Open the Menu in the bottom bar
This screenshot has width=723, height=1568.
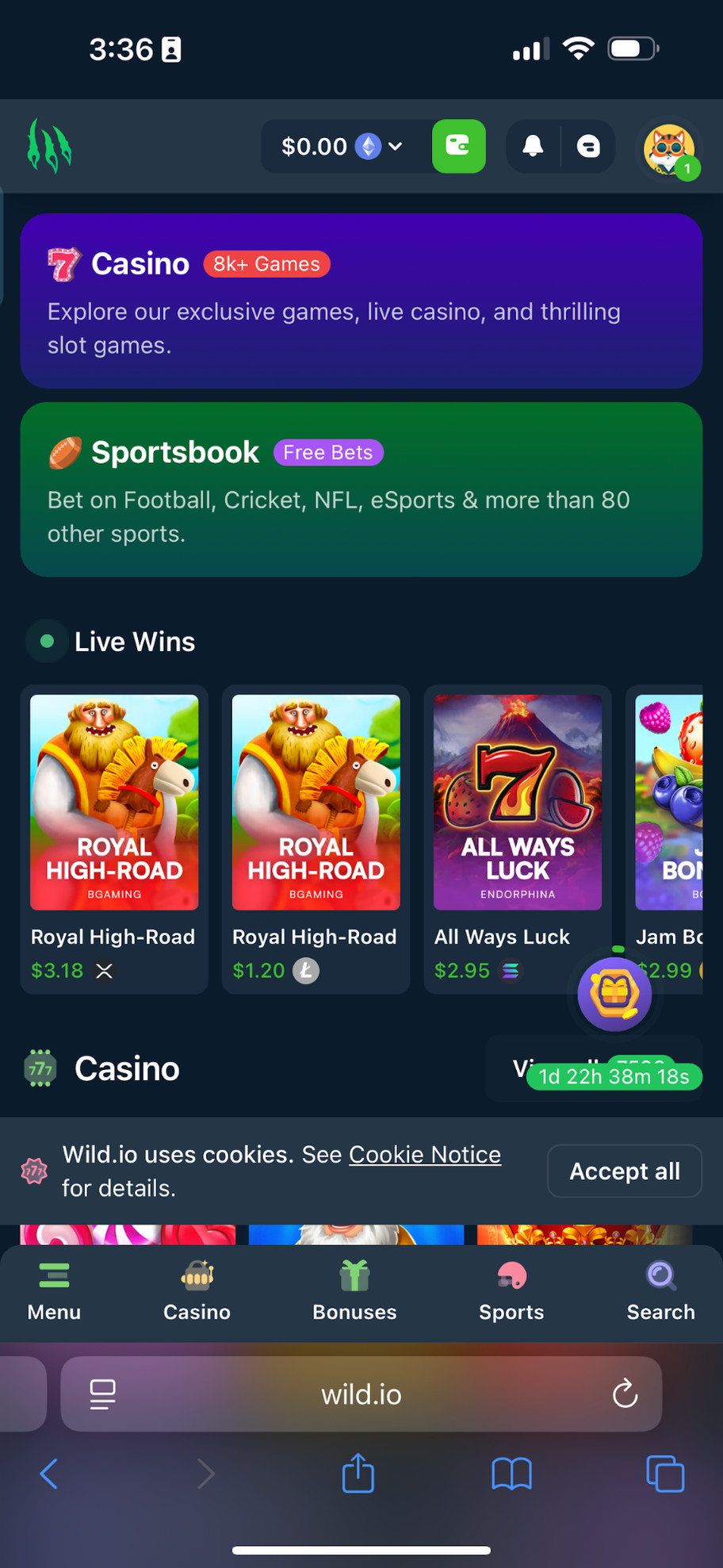click(x=54, y=1292)
